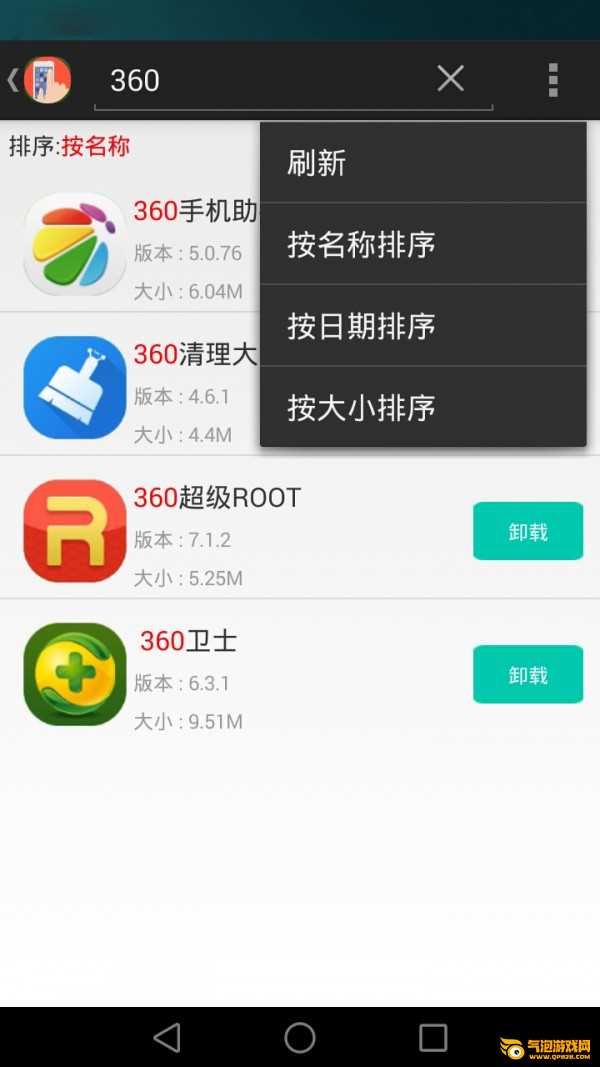
Task: Tap the system home button
Action: [x=300, y=1038]
